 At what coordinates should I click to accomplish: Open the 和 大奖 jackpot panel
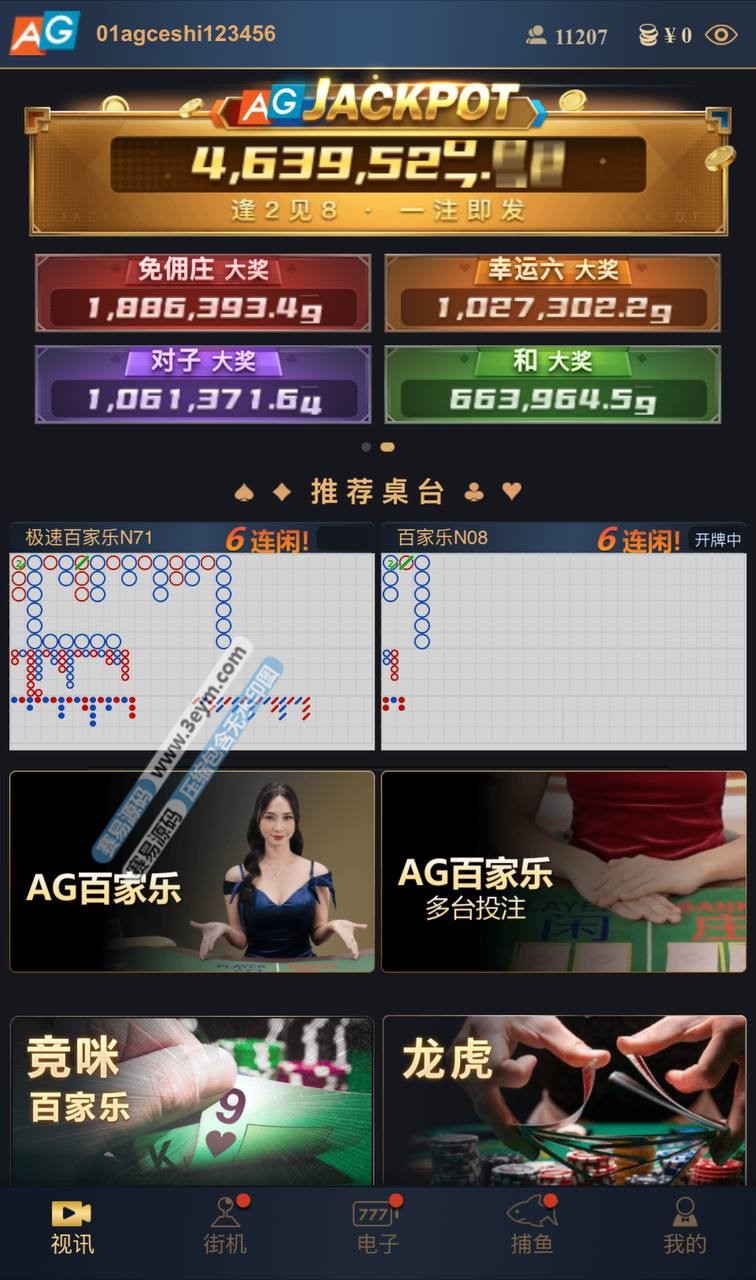point(552,384)
